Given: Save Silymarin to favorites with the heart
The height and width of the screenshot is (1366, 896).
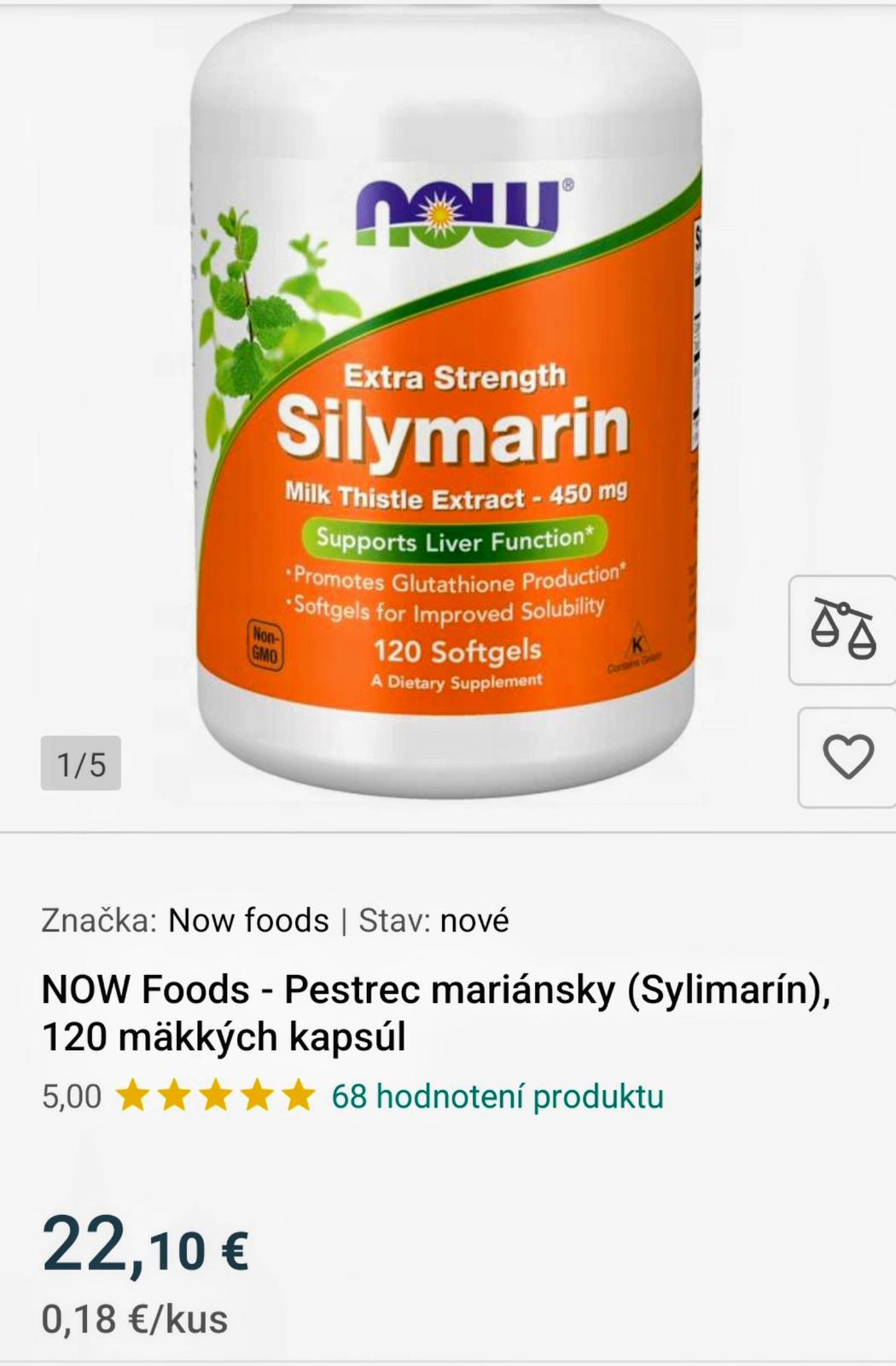Looking at the screenshot, I should pos(847,757).
